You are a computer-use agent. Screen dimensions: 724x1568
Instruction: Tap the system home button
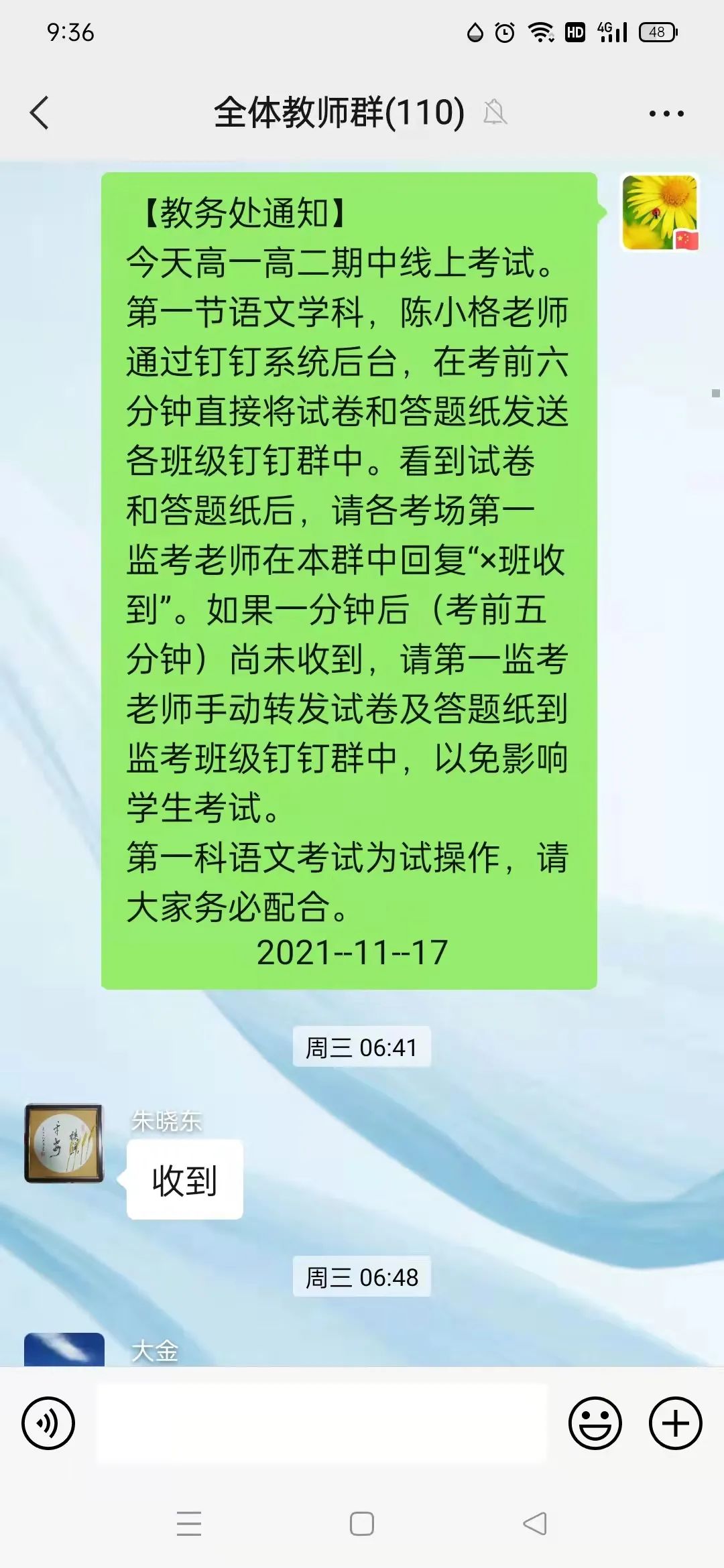coord(362,1524)
